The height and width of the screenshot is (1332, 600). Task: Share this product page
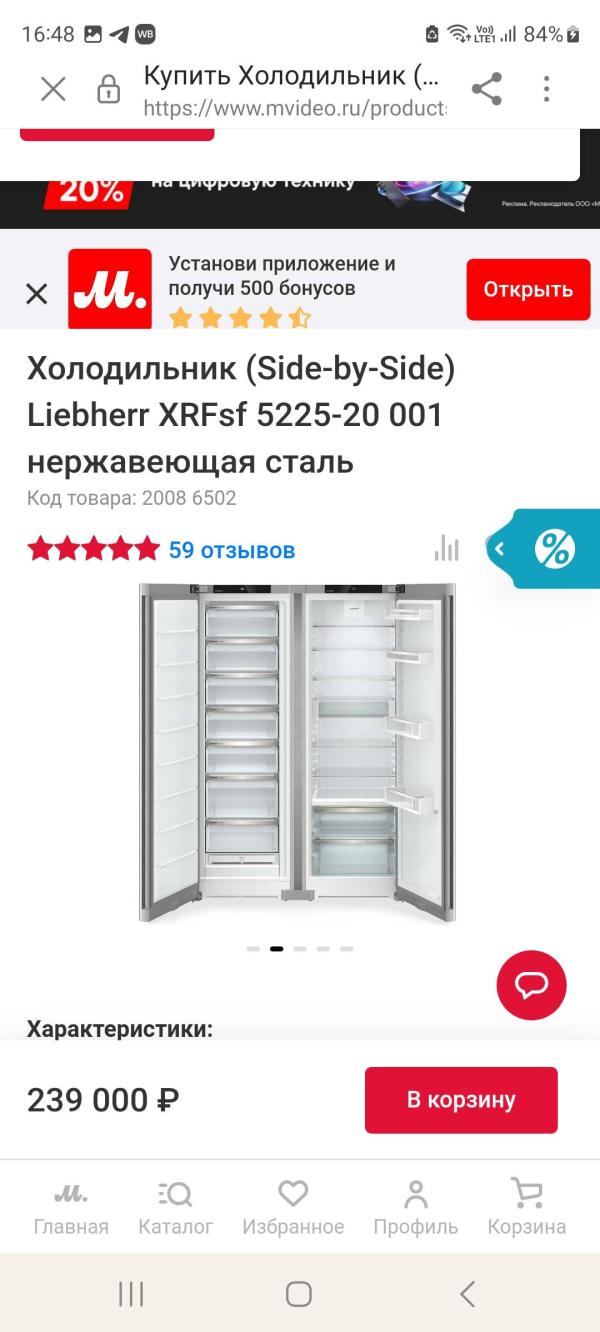click(x=486, y=89)
